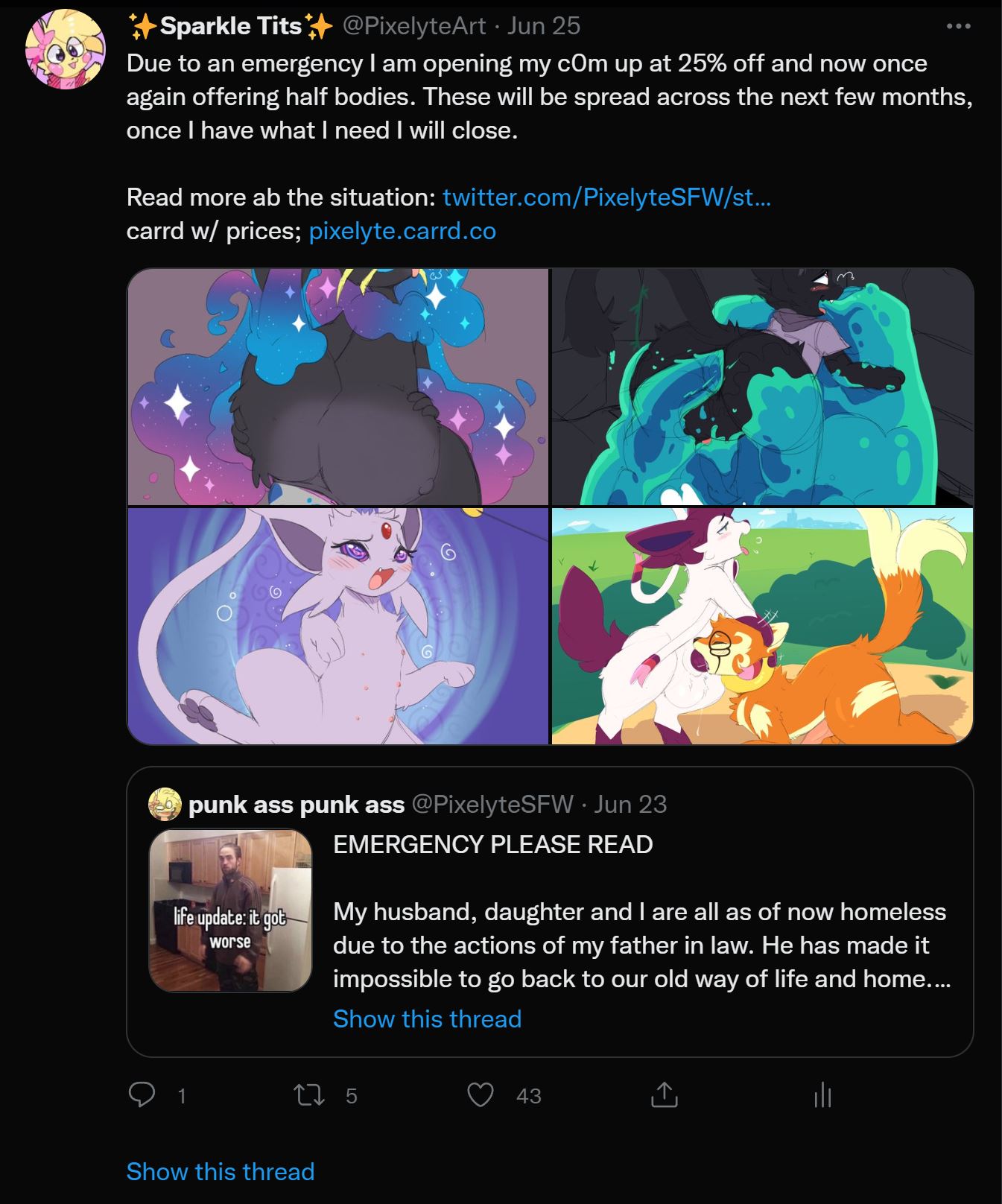Open the bottom-left image in the grid
Viewport: 1002px width, 1204px height.
338,626
